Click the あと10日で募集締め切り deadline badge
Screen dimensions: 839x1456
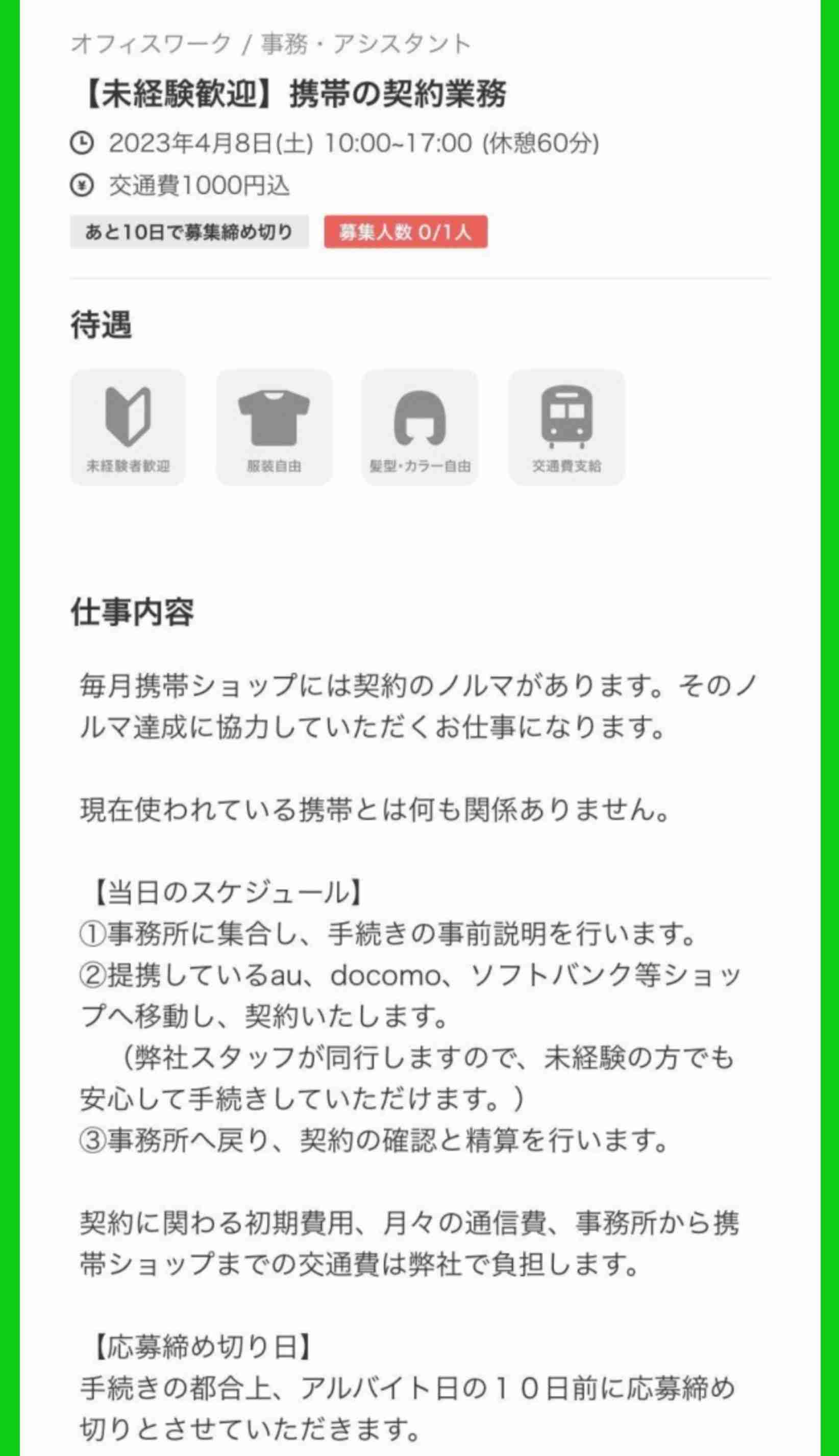point(187,231)
